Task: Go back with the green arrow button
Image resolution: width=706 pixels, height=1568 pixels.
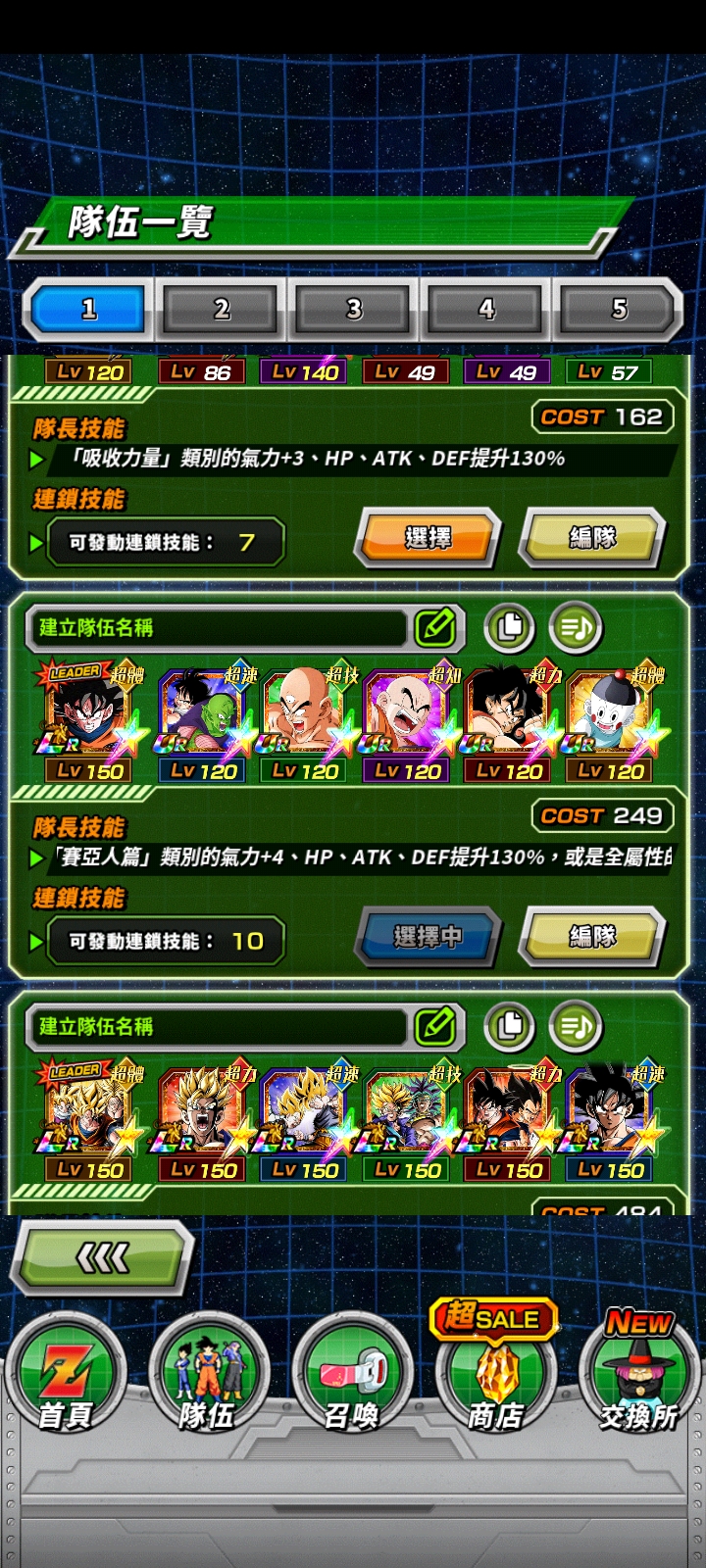Action: (102, 1257)
